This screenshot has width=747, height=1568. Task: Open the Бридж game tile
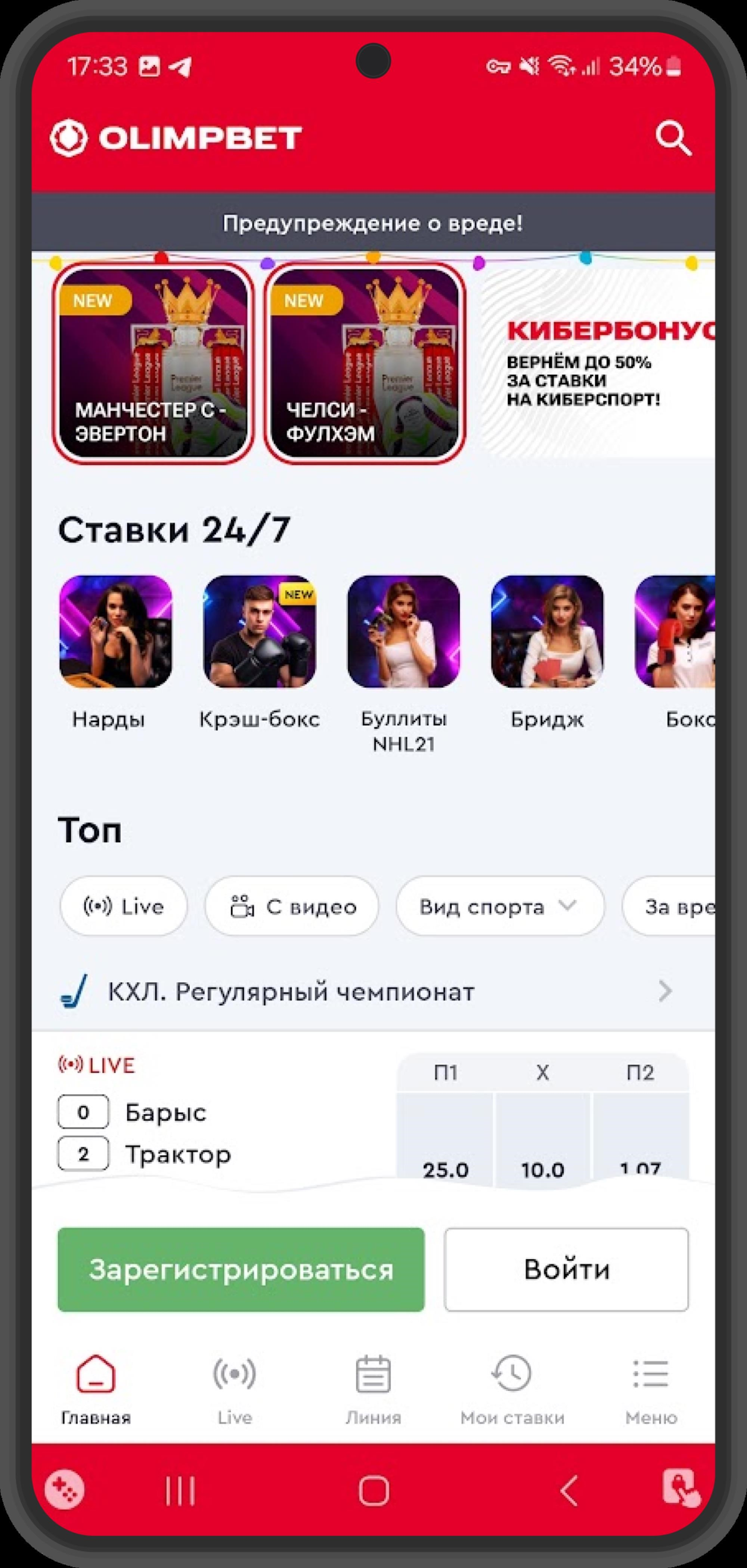547,632
